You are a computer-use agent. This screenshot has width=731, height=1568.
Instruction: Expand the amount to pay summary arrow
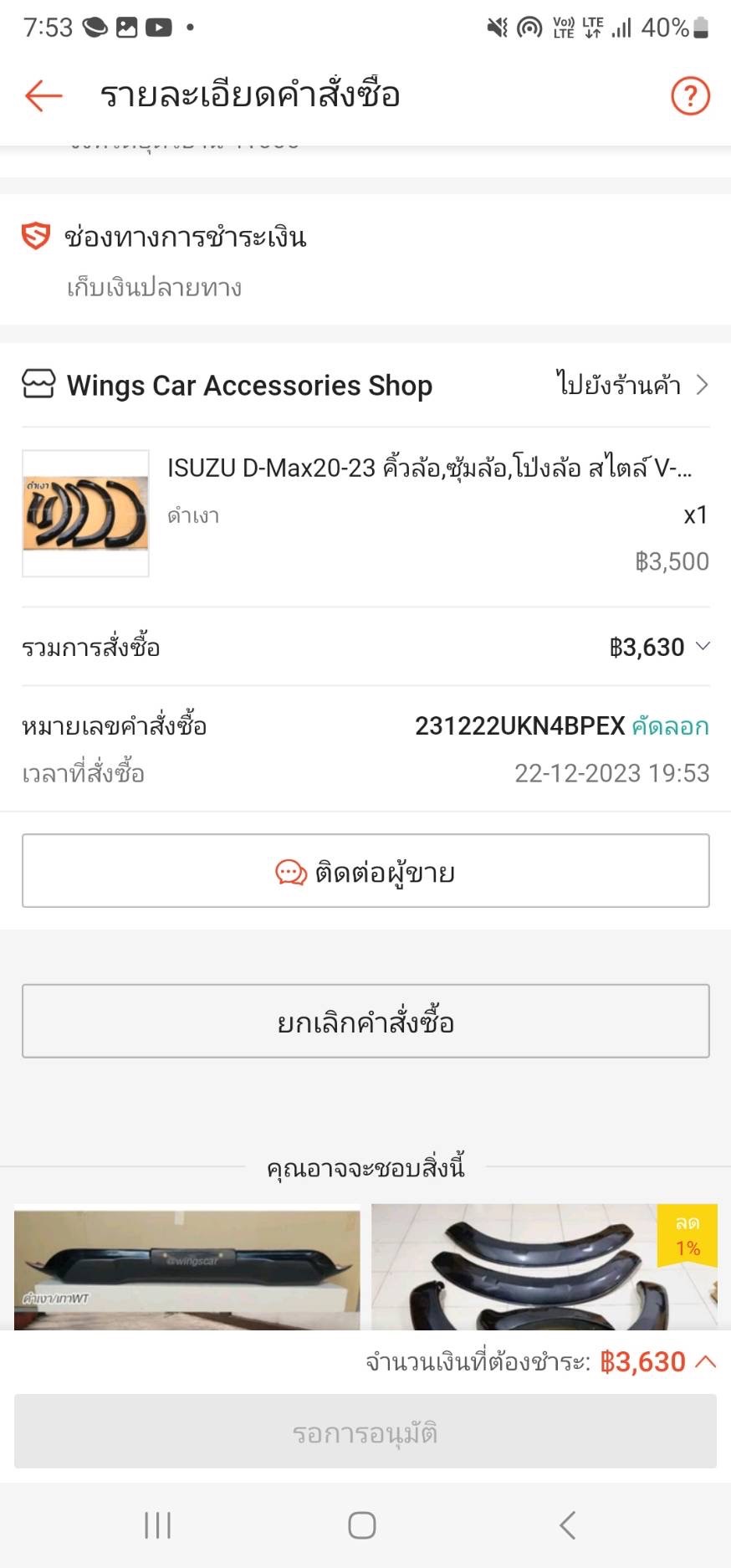tap(706, 1361)
